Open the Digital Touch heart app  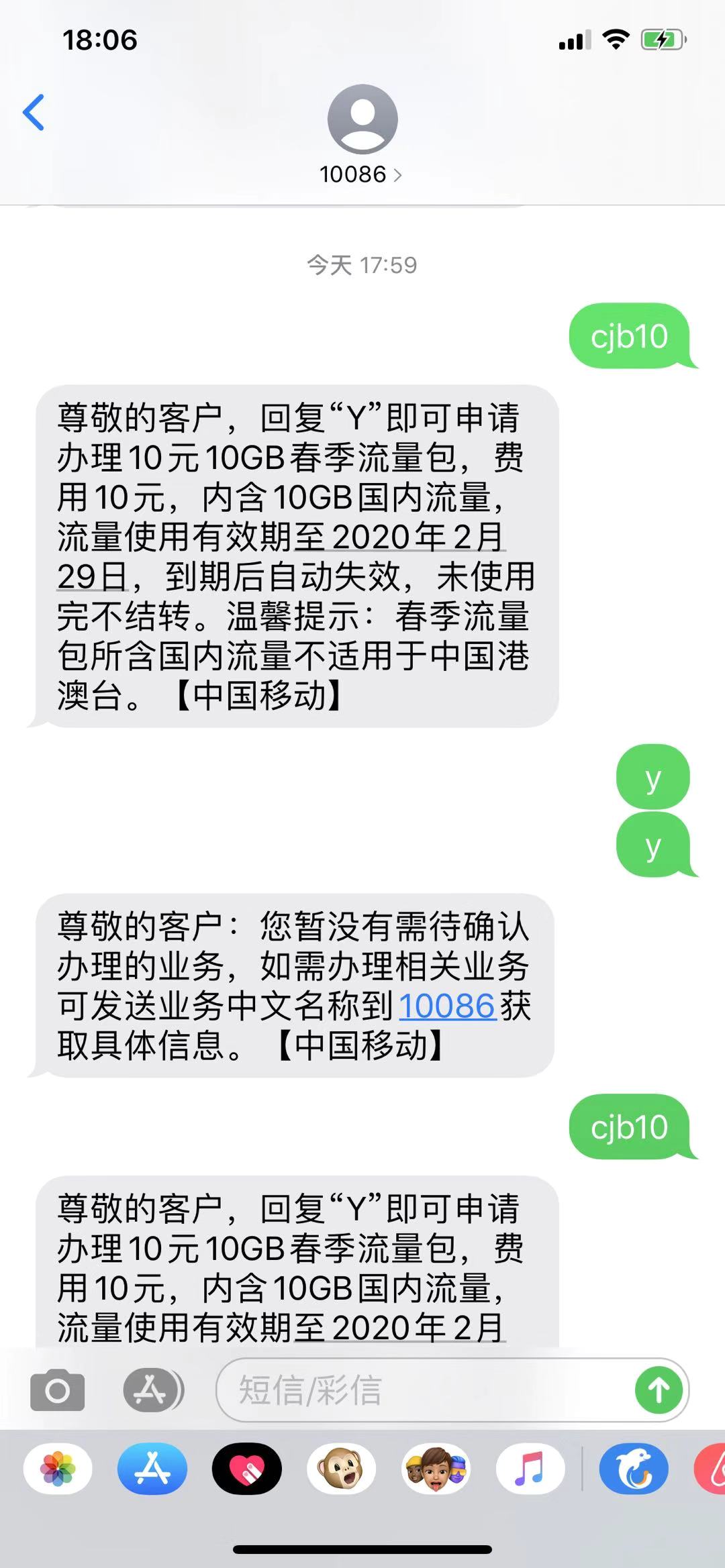click(247, 1468)
